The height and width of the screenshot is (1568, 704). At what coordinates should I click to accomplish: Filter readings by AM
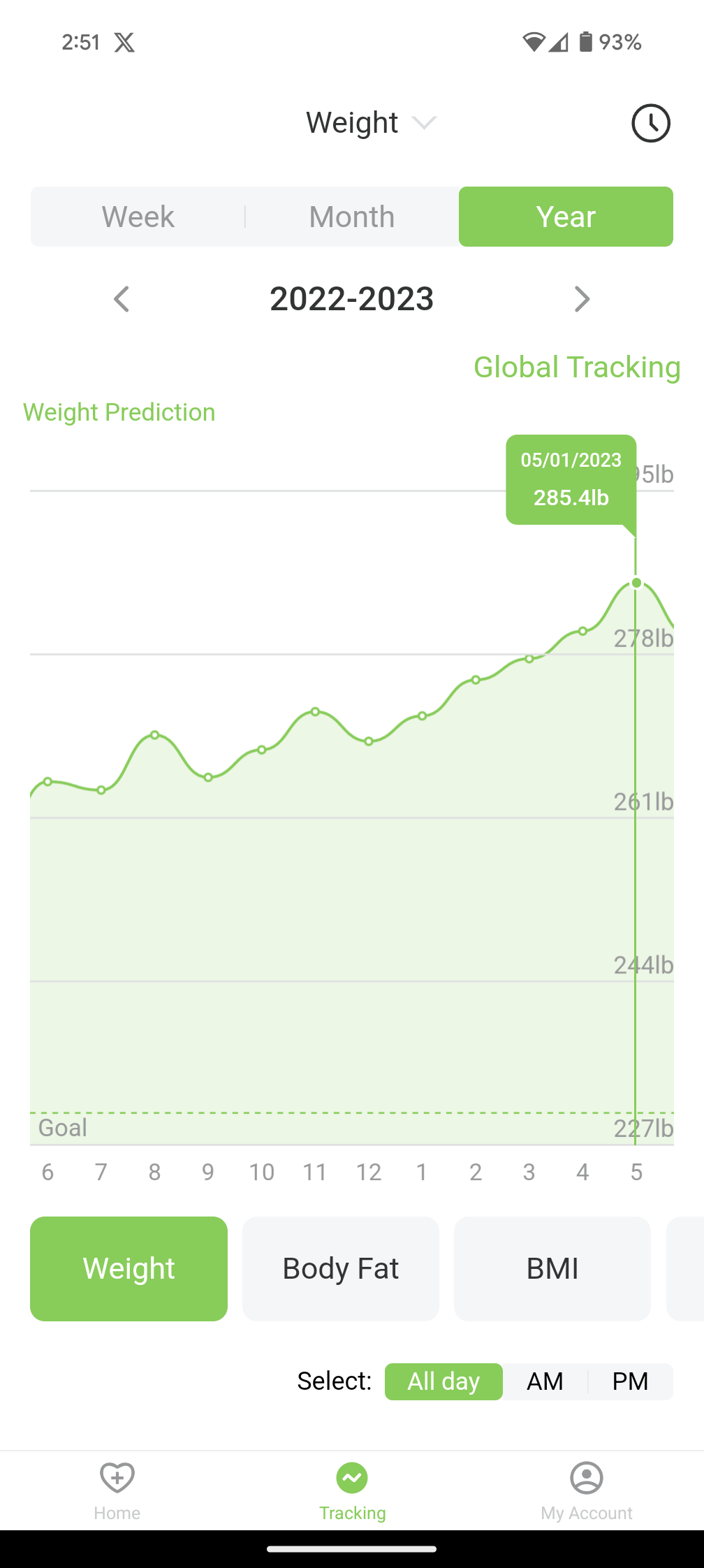pos(545,1381)
